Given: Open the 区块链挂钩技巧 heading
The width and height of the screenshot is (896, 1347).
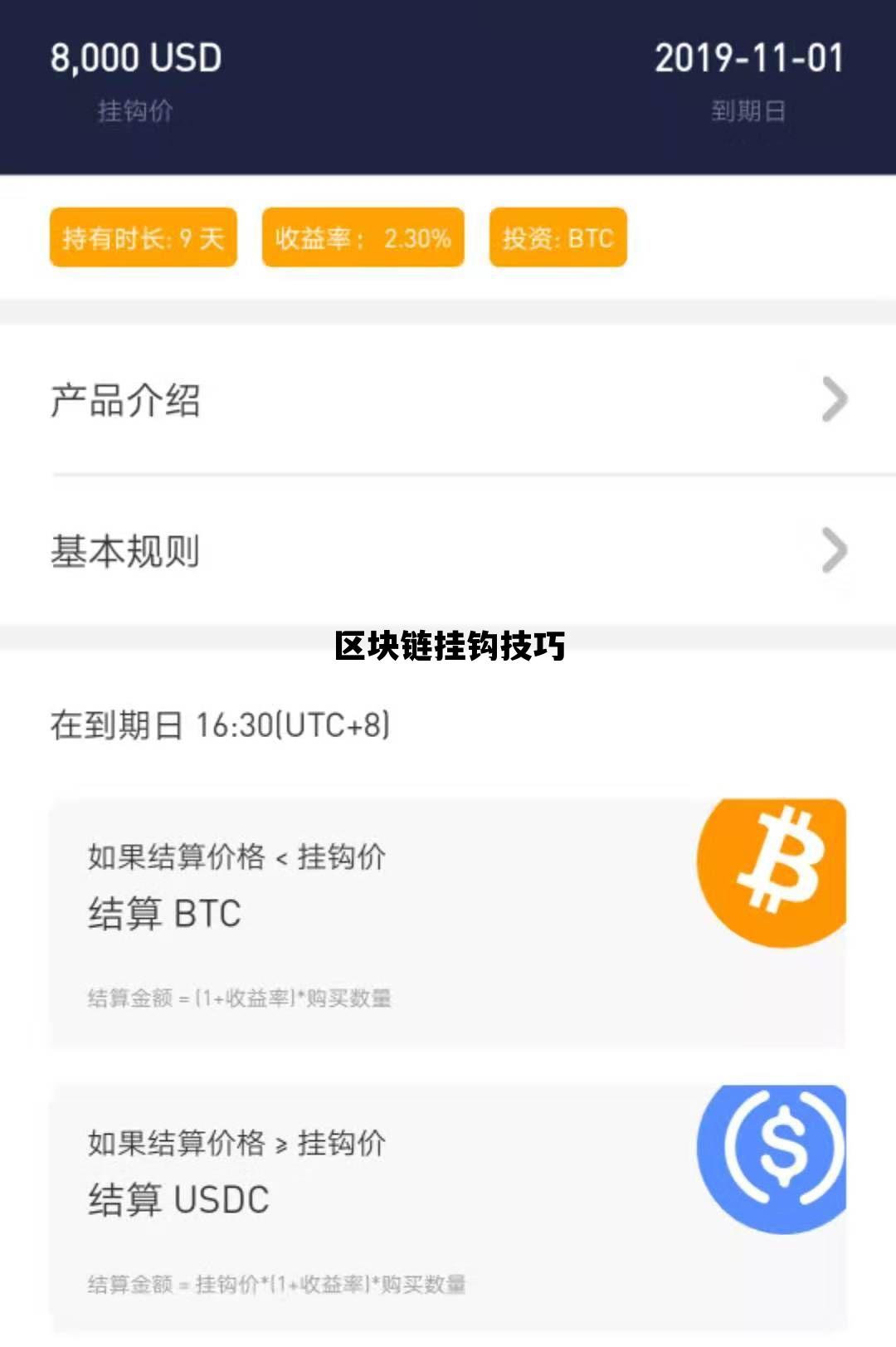Looking at the screenshot, I should point(448,648).
